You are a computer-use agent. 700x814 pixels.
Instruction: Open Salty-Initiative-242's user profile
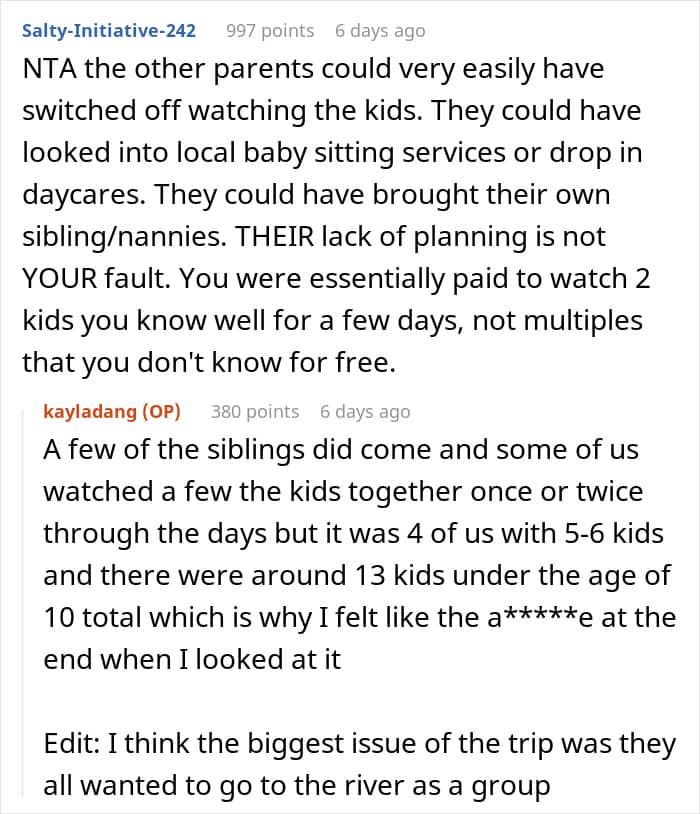tap(109, 31)
